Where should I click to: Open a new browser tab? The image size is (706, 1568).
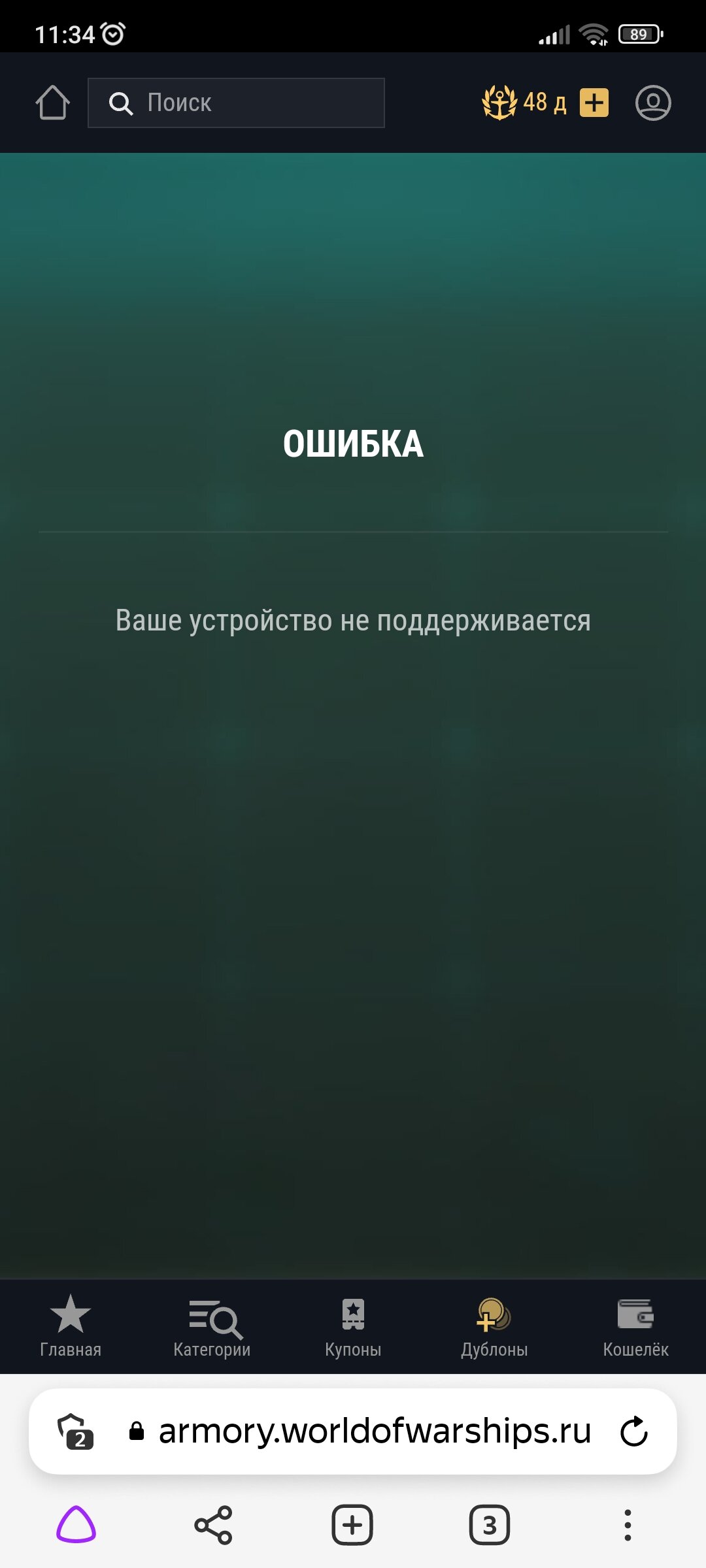pos(352,1525)
